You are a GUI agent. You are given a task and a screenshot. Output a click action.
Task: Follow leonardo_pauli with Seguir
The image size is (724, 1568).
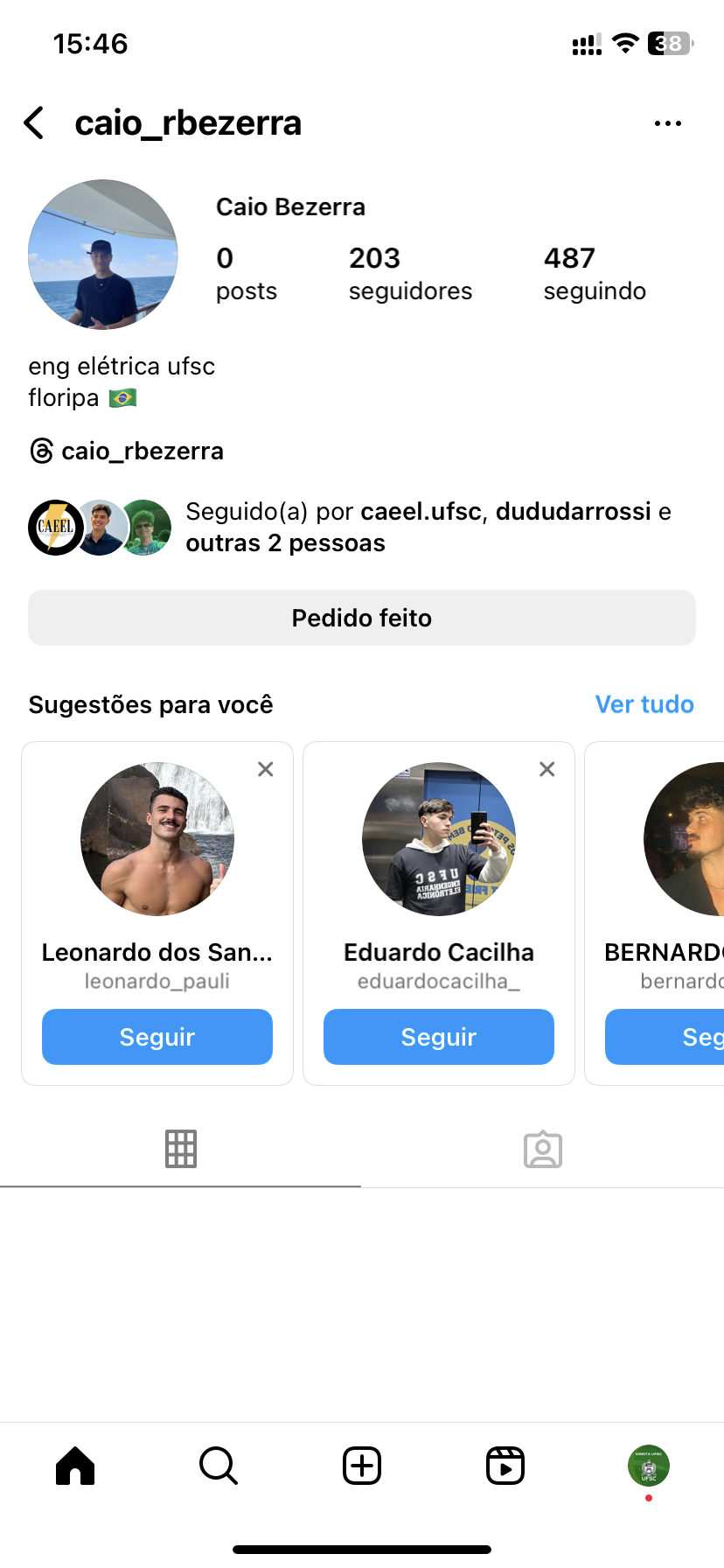point(157,1037)
